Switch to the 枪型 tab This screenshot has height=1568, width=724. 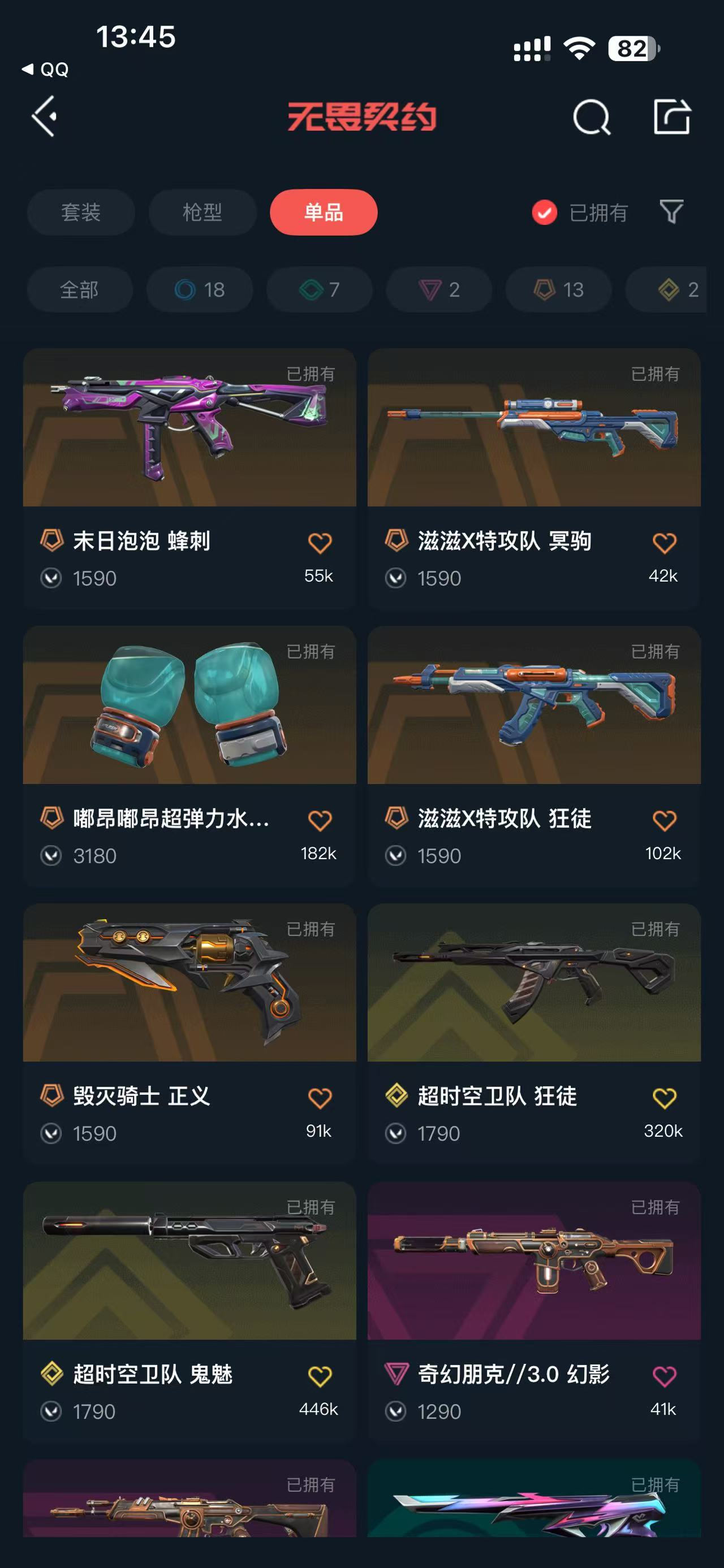[202, 213]
